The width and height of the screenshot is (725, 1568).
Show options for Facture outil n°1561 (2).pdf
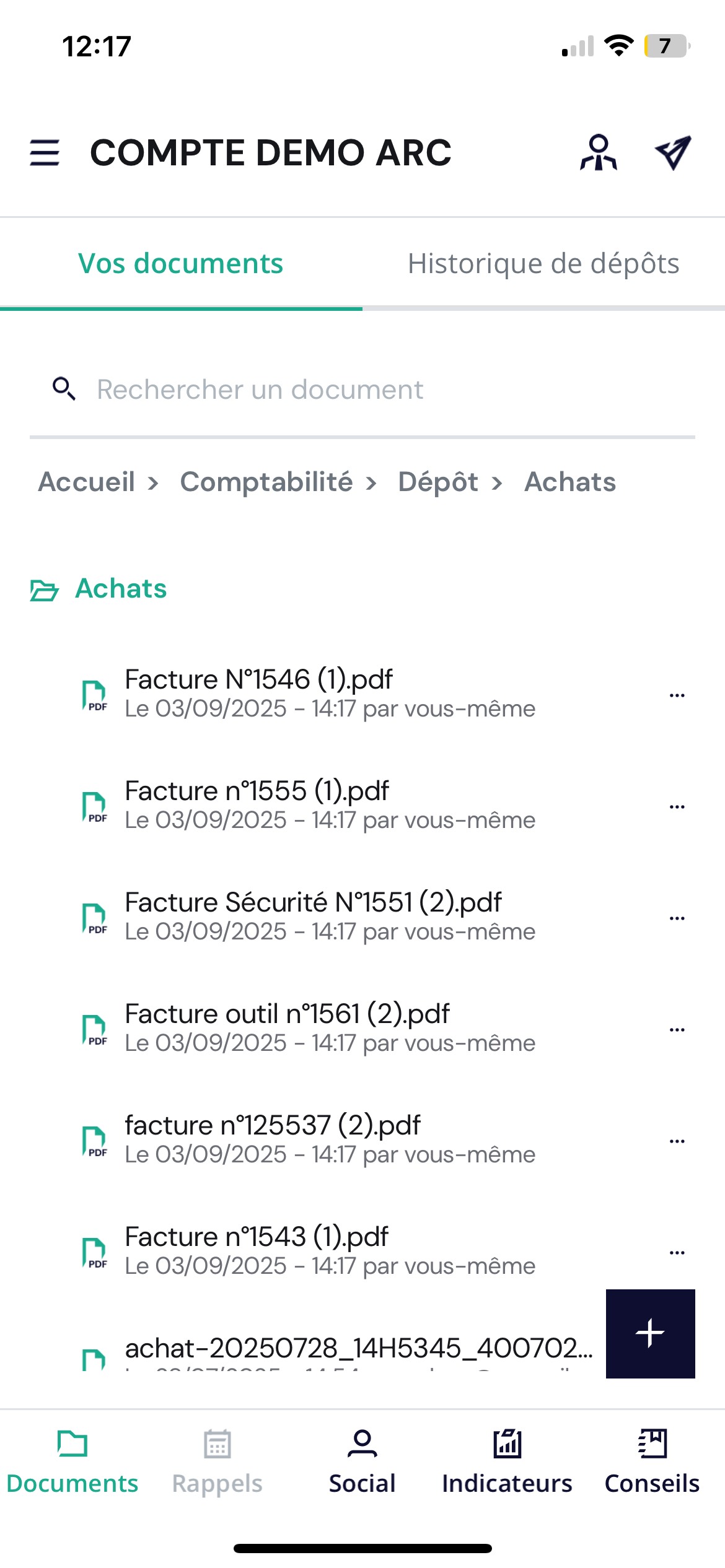[677, 1029]
